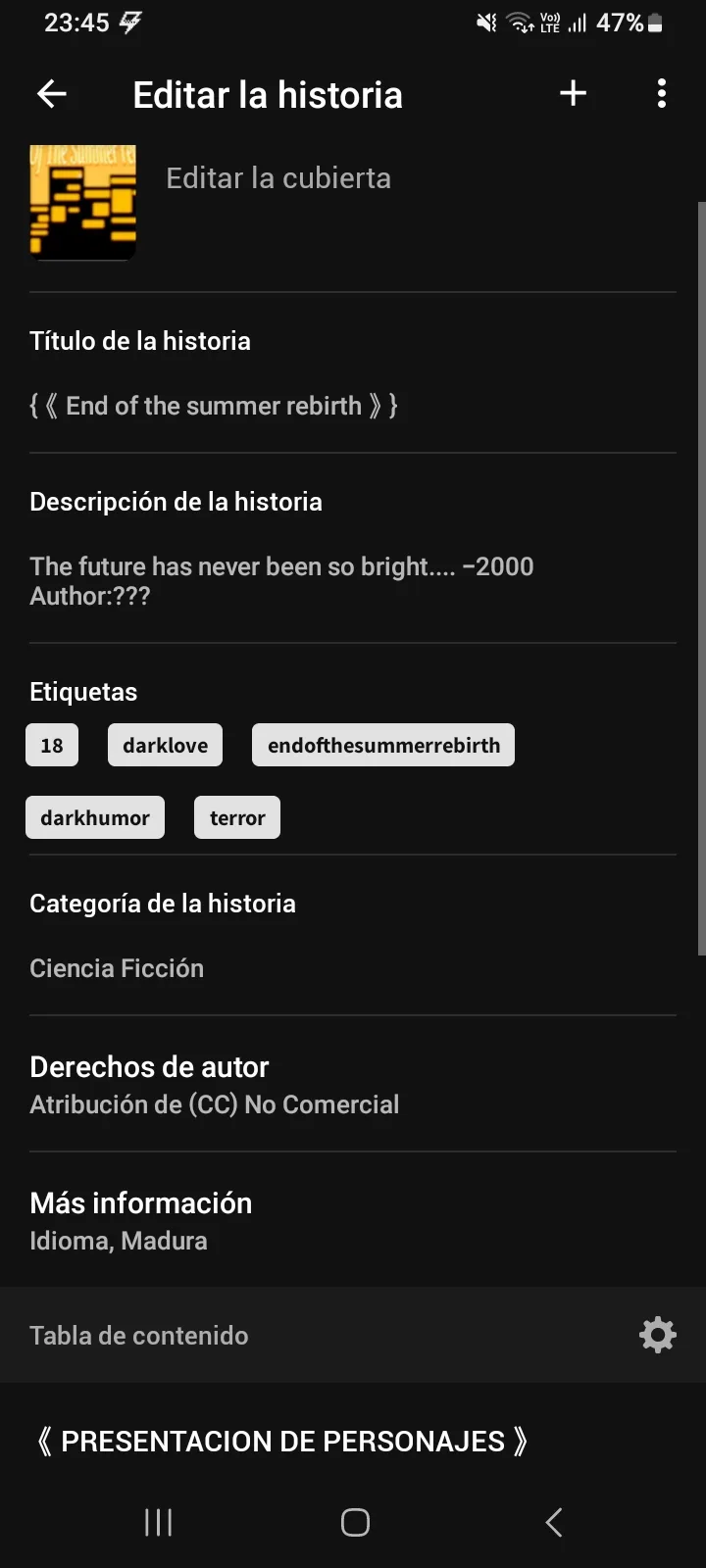Add a new part with plus icon

coord(573,94)
